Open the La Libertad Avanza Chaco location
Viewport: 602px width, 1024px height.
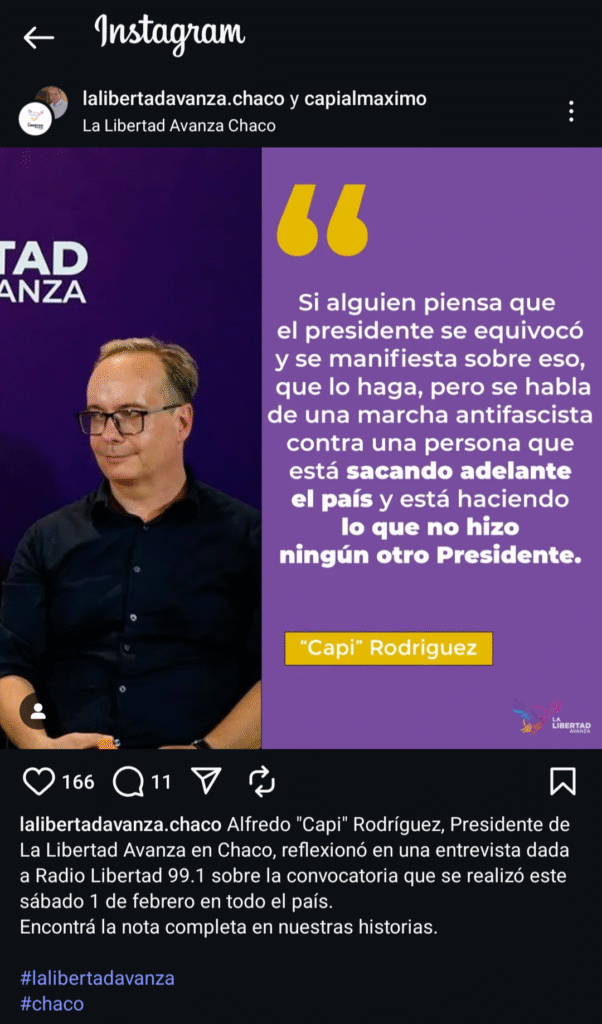point(179,126)
